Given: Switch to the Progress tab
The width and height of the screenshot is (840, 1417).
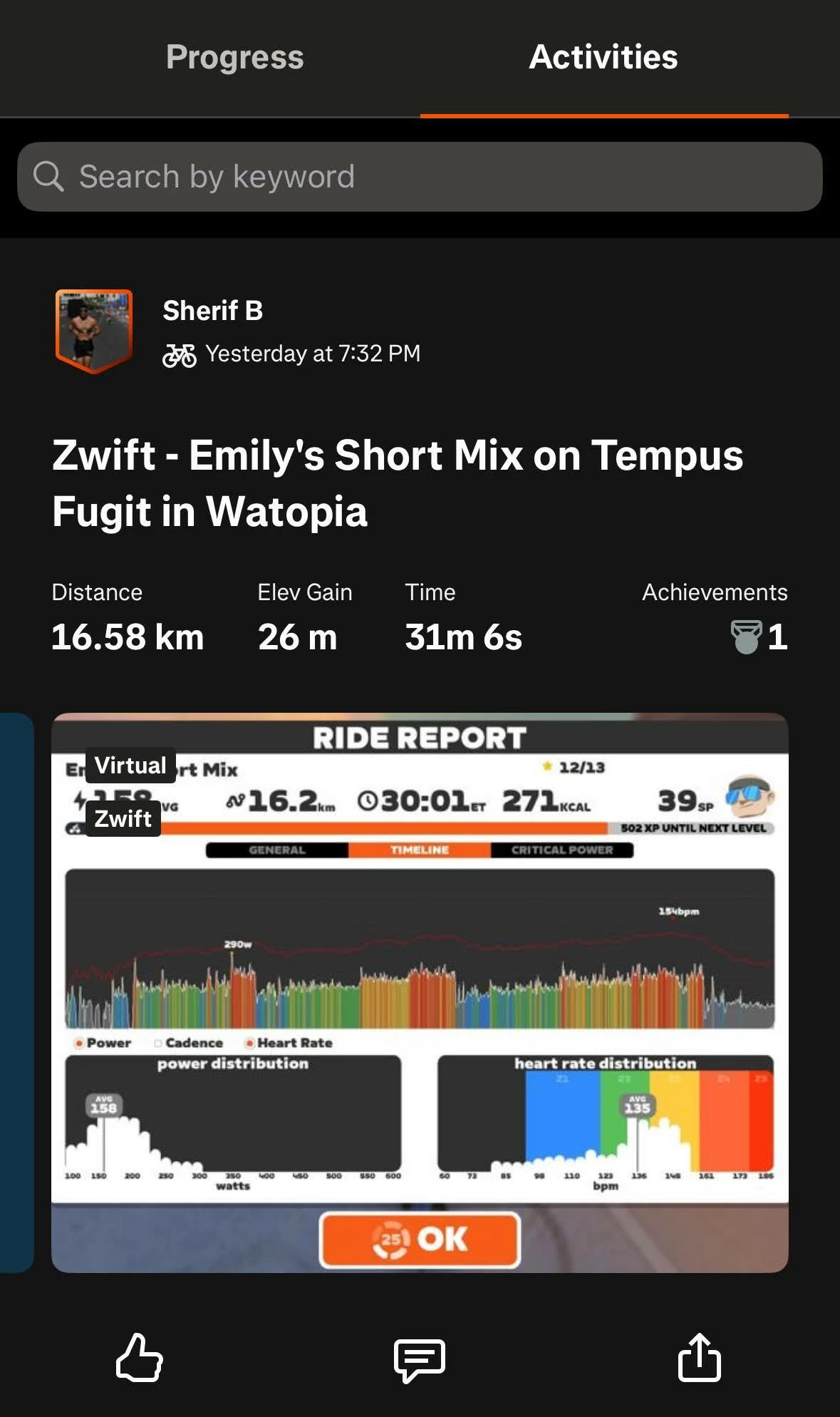Looking at the screenshot, I should pos(234,57).
